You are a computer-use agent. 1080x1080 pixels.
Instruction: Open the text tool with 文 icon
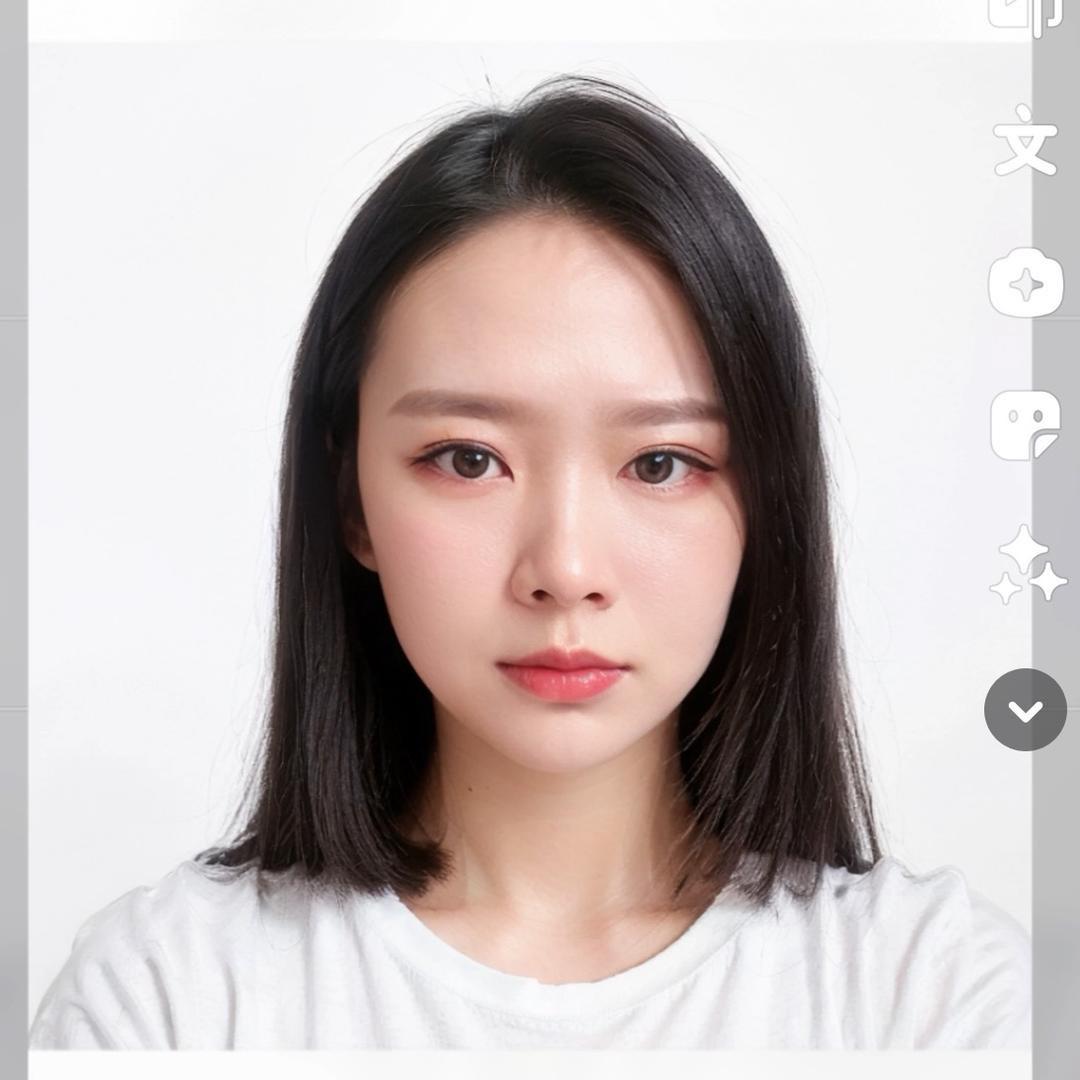click(1025, 142)
